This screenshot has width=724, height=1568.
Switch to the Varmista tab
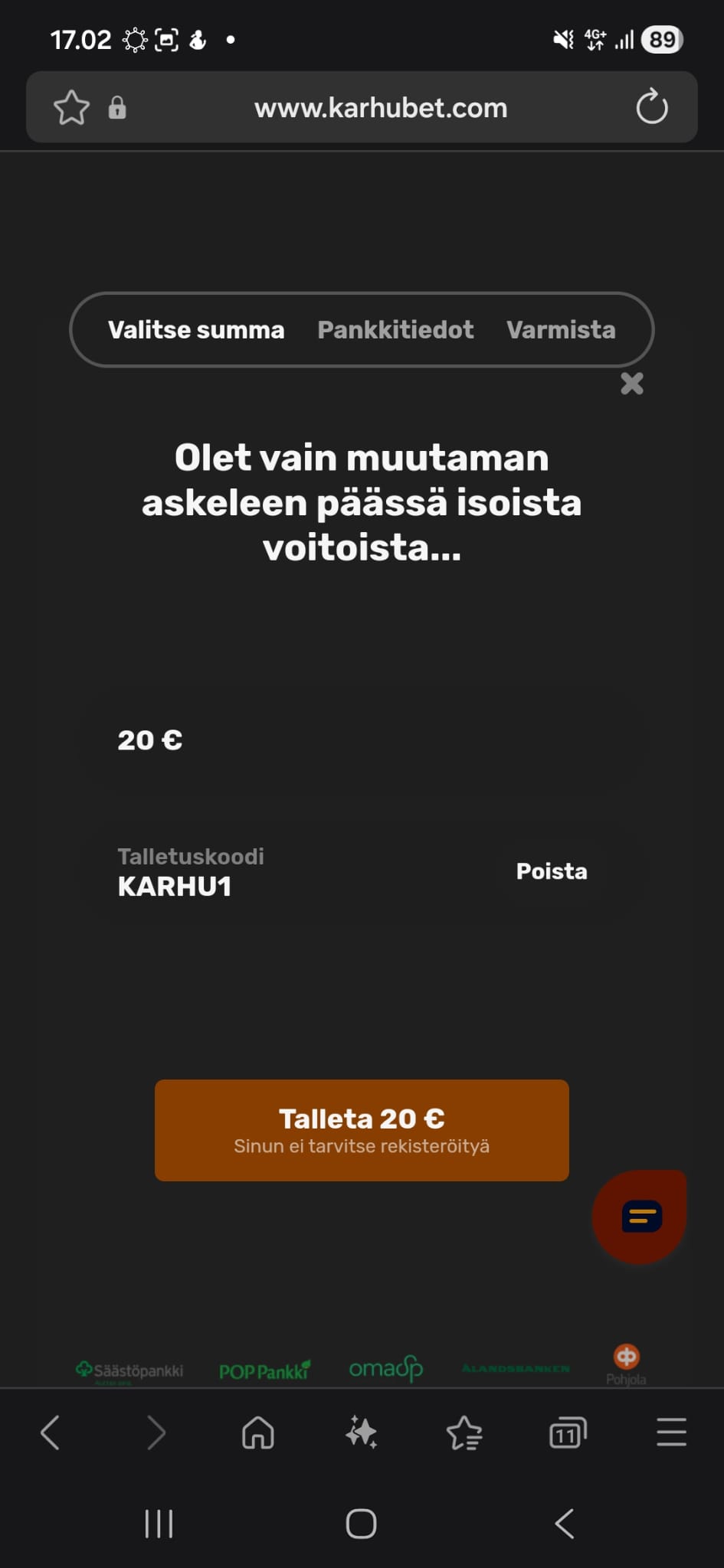[x=560, y=329]
